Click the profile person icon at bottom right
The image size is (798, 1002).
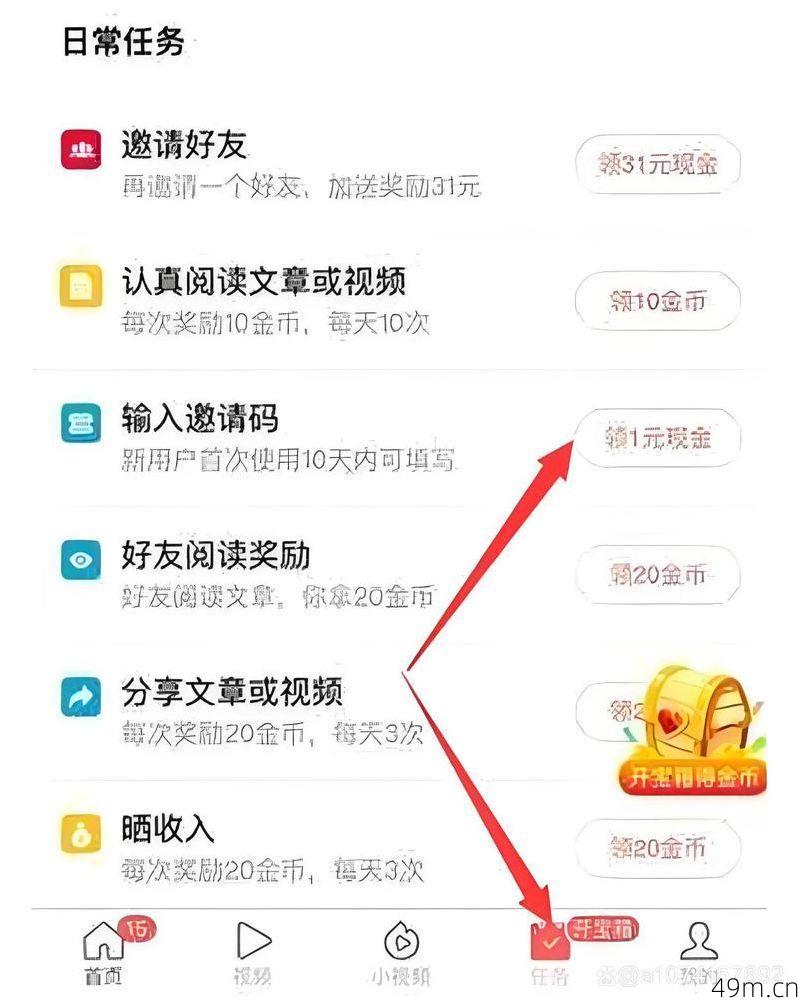point(698,938)
